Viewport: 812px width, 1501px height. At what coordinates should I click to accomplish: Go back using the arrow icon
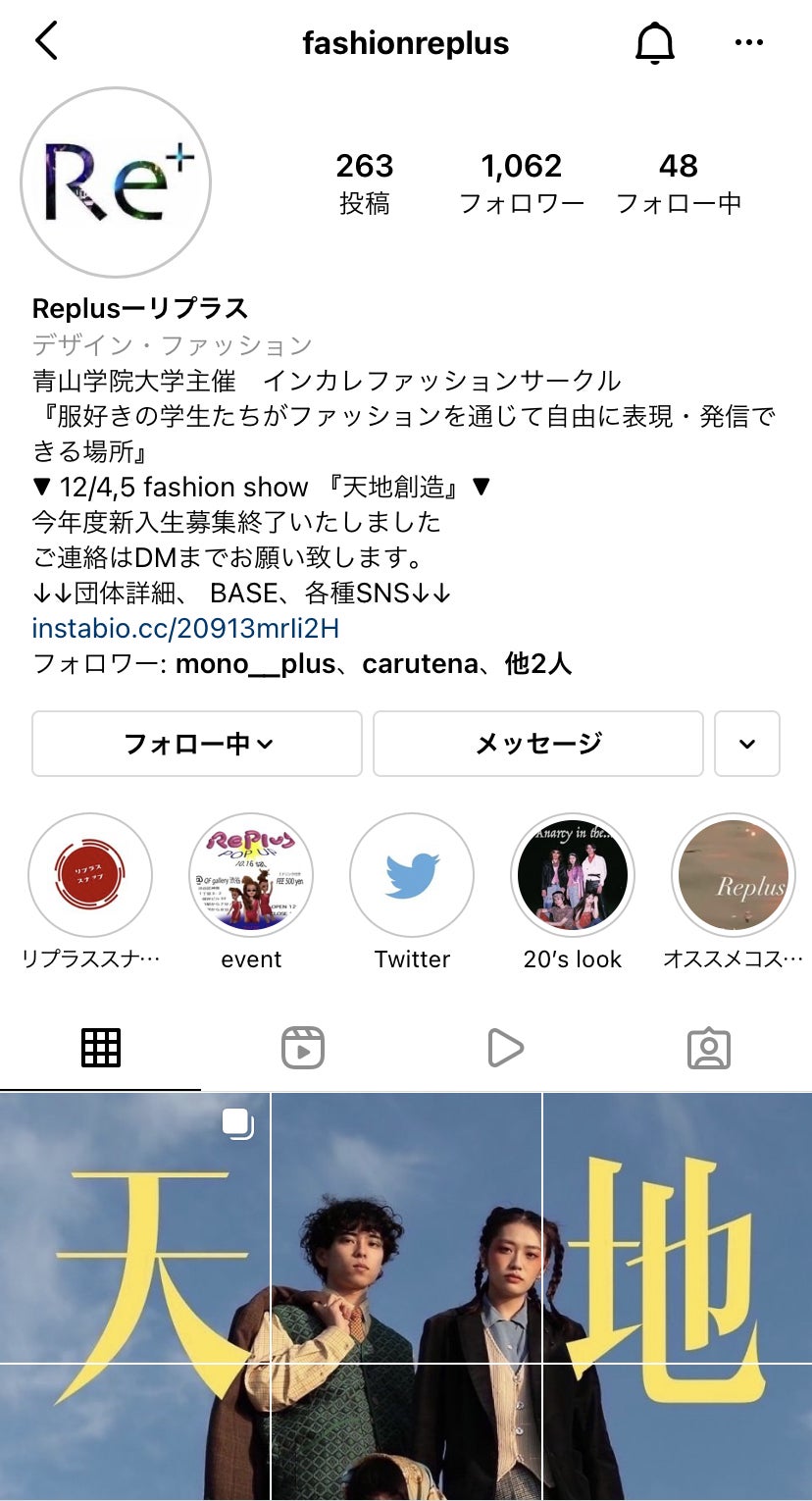pos(46,42)
